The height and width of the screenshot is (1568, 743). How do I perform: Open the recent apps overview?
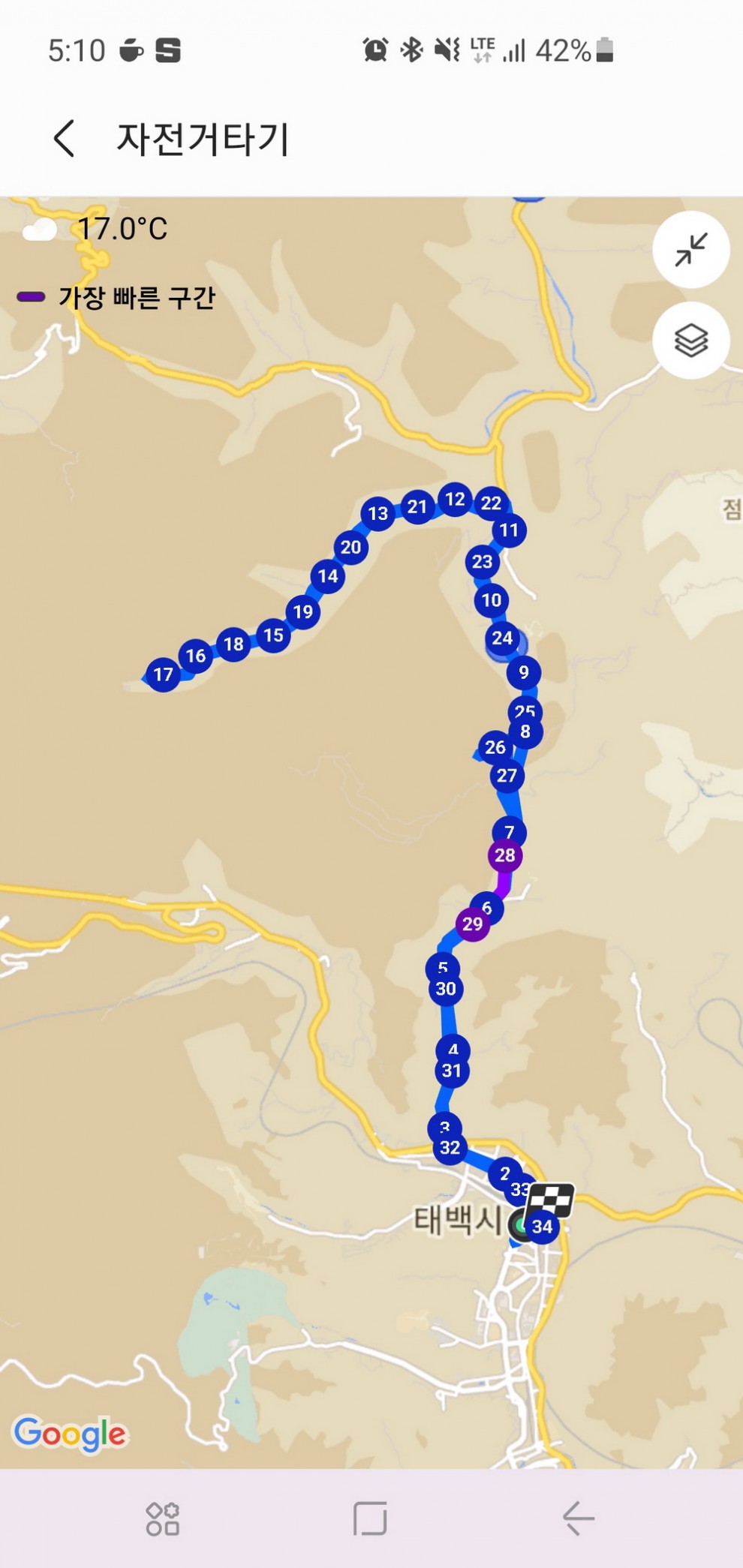(x=163, y=1518)
